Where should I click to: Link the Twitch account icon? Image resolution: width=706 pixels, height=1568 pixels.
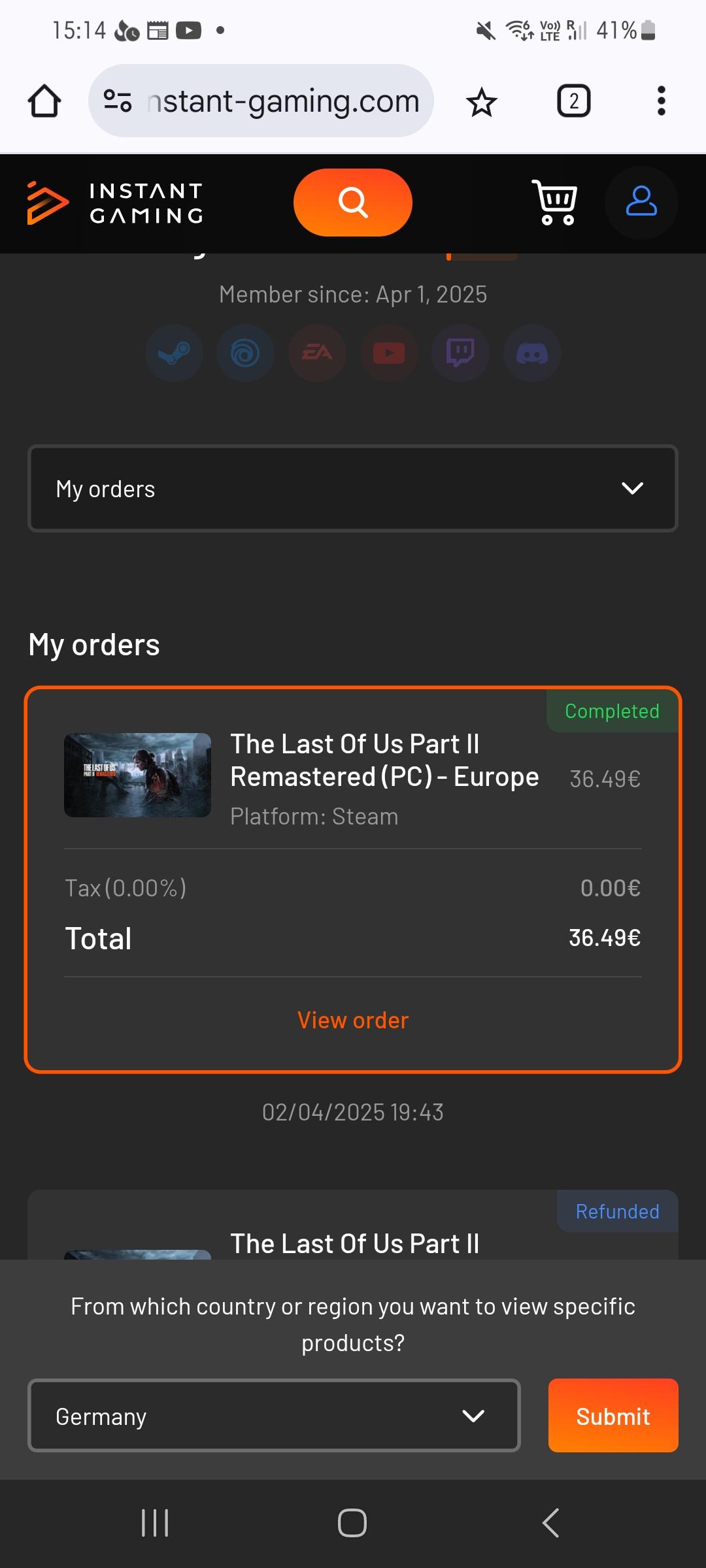pyautogui.click(x=460, y=353)
